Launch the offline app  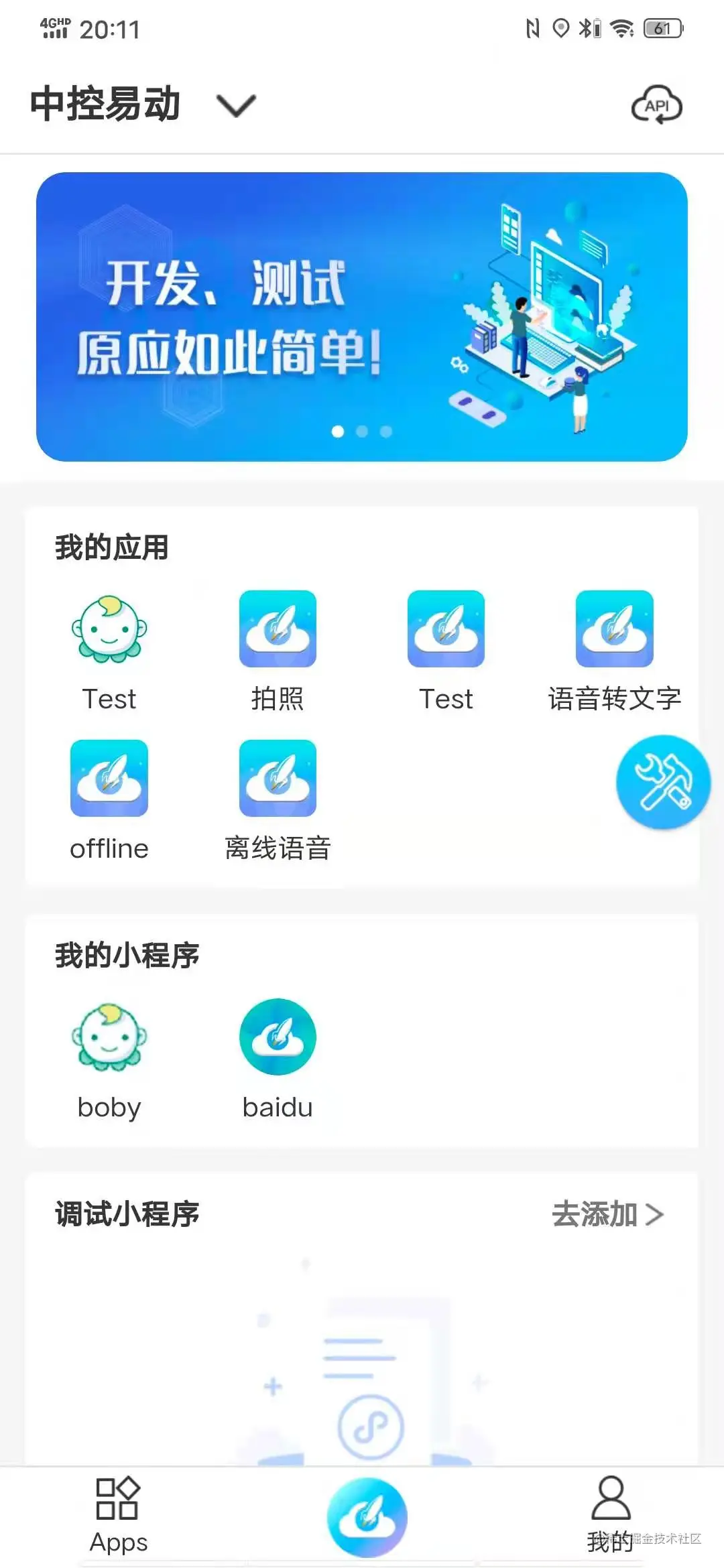[109, 779]
